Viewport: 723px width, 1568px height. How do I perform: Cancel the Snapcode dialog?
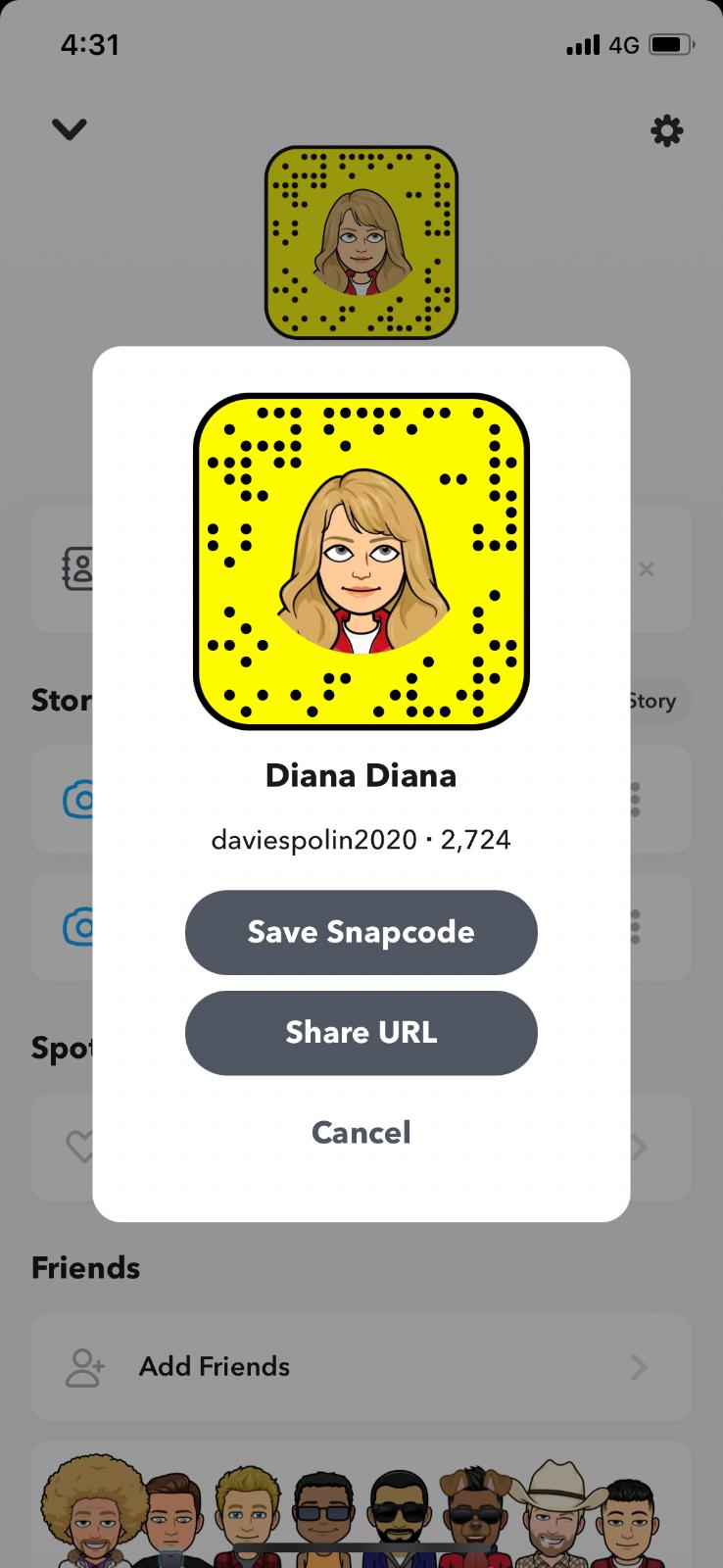pos(361,1133)
